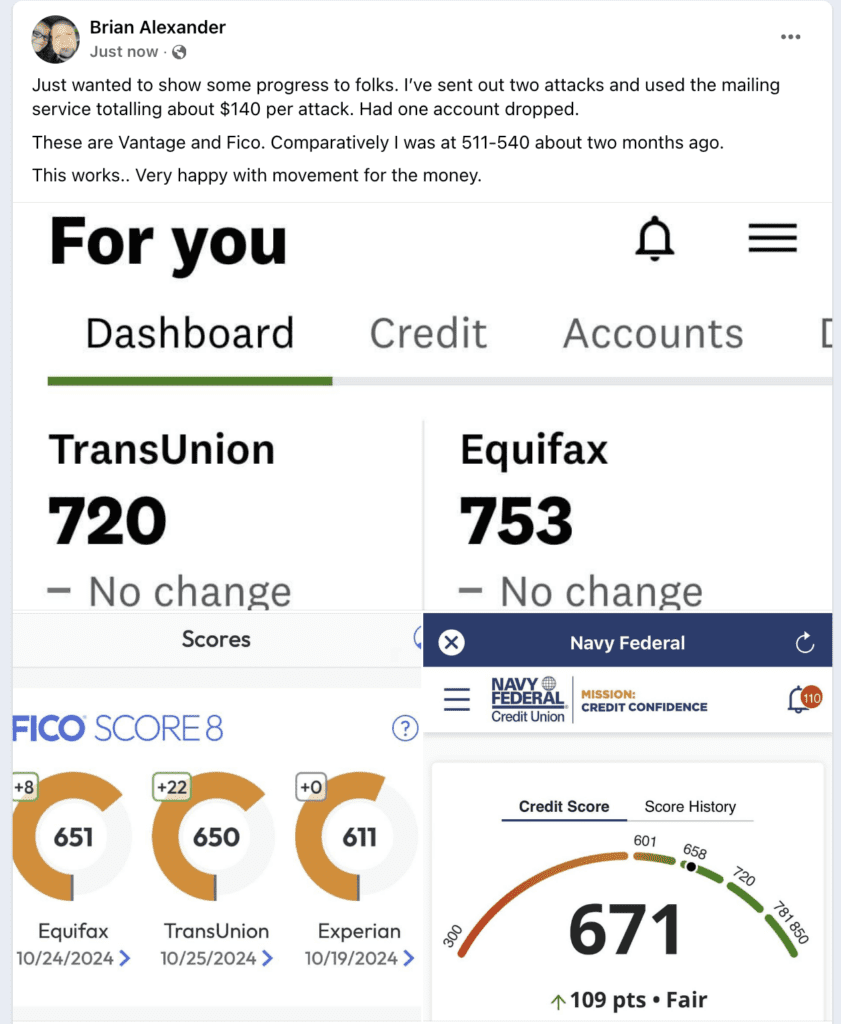Tap Brian Alexander's profile picture
The image size is (841, 1024).
pos(55,39)
